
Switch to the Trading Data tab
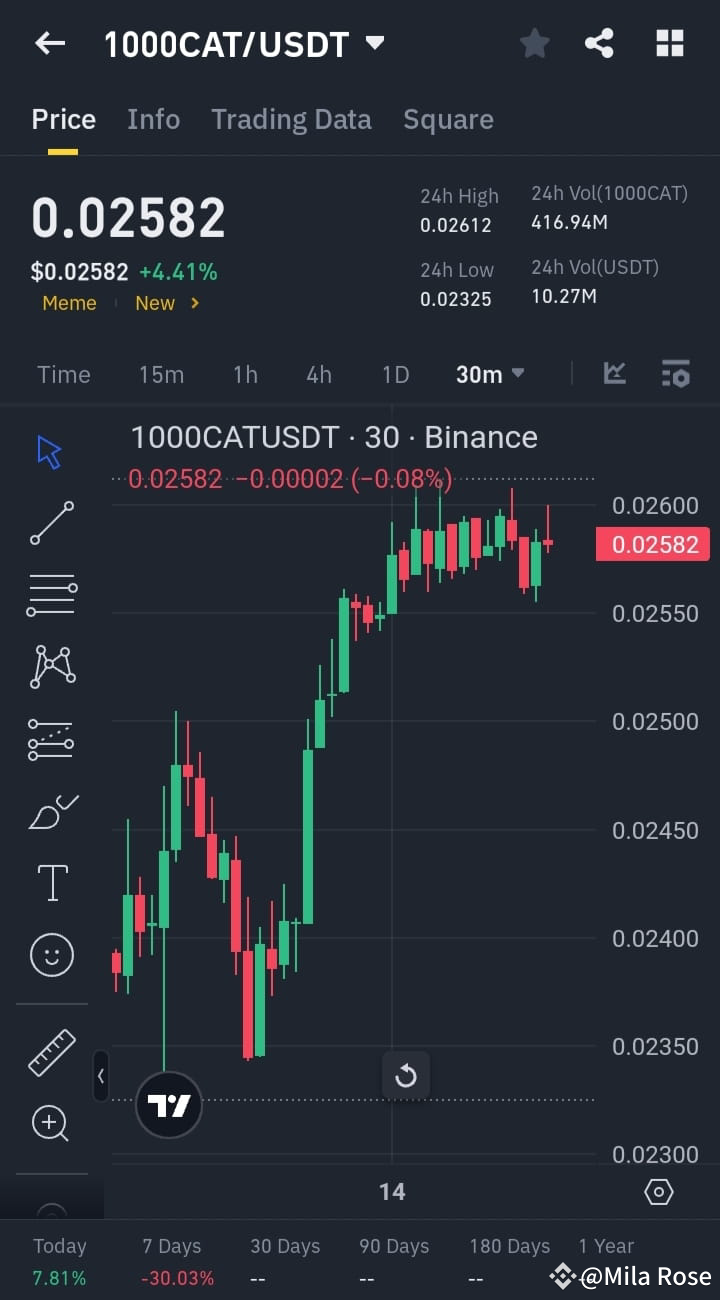click(291, 119)
